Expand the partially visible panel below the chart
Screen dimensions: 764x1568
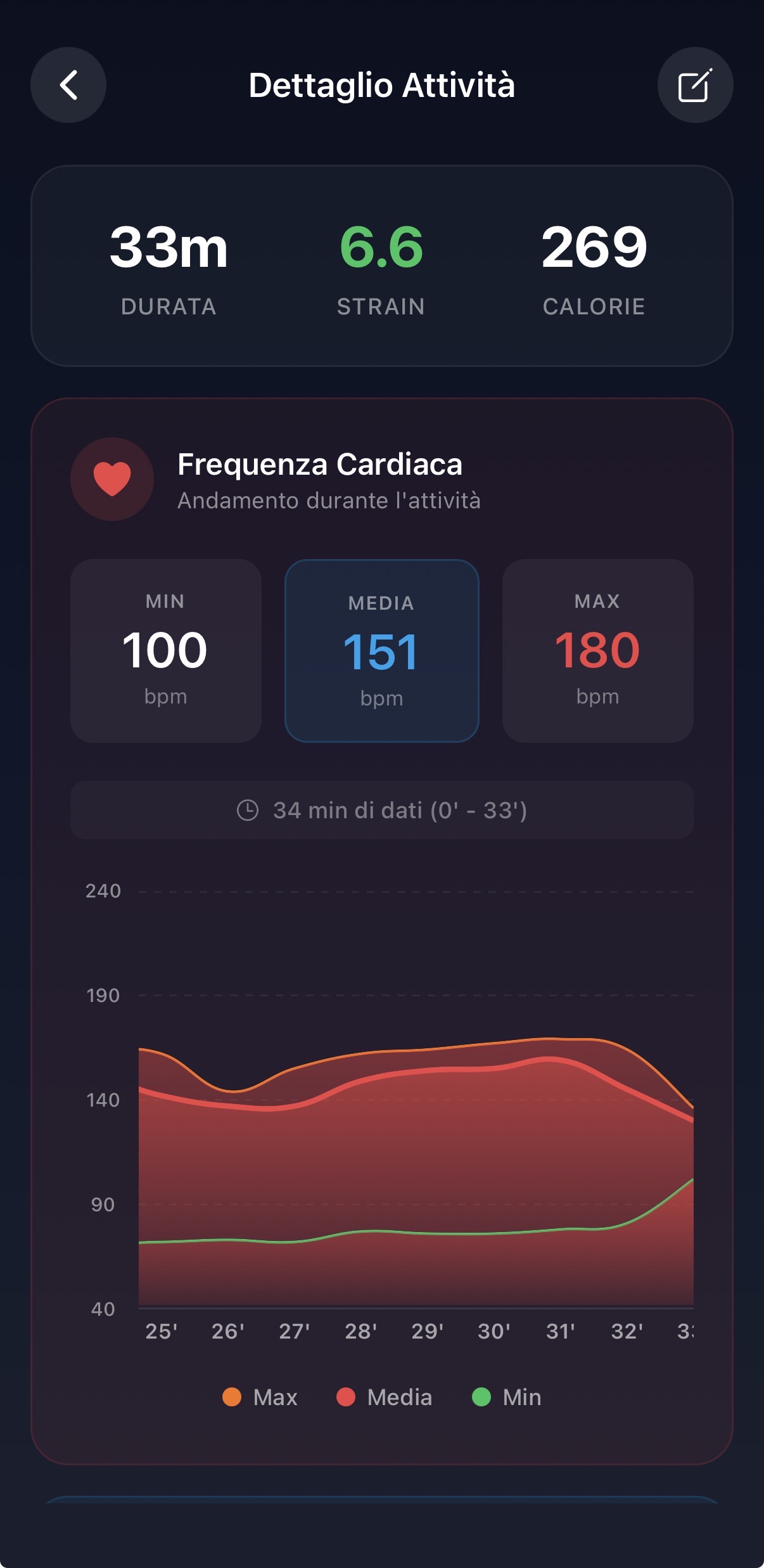(x=381, y=1534)
